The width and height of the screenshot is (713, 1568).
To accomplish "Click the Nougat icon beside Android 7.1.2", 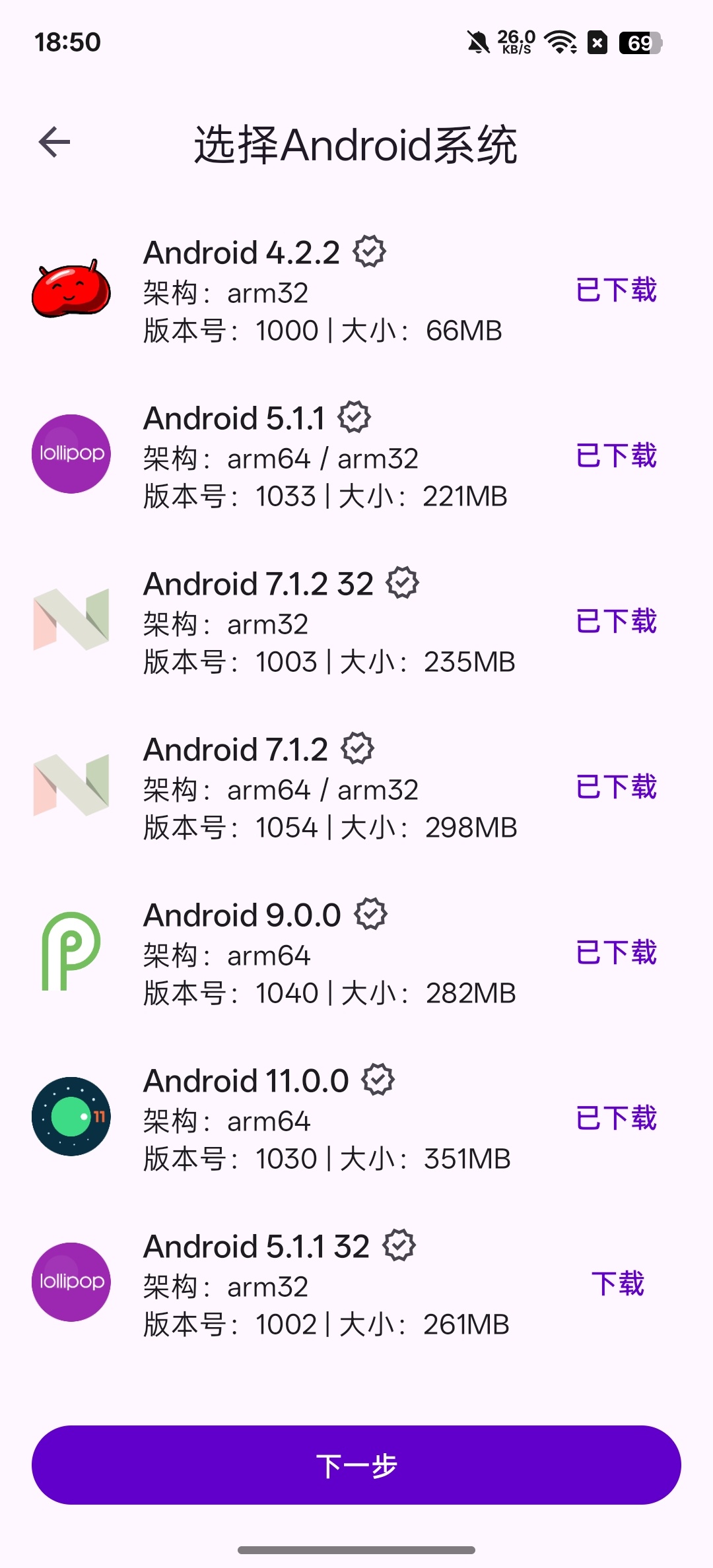I will pos(71,785).
